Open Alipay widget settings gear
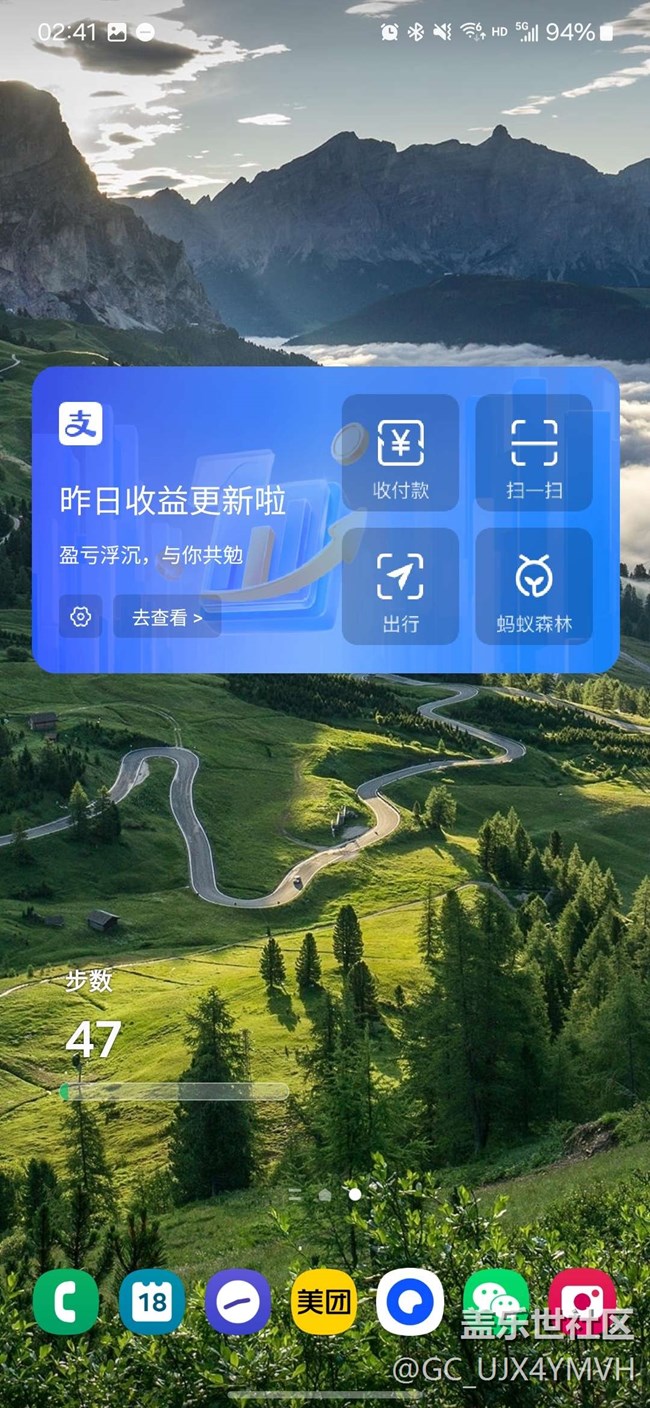 [81, 617]
